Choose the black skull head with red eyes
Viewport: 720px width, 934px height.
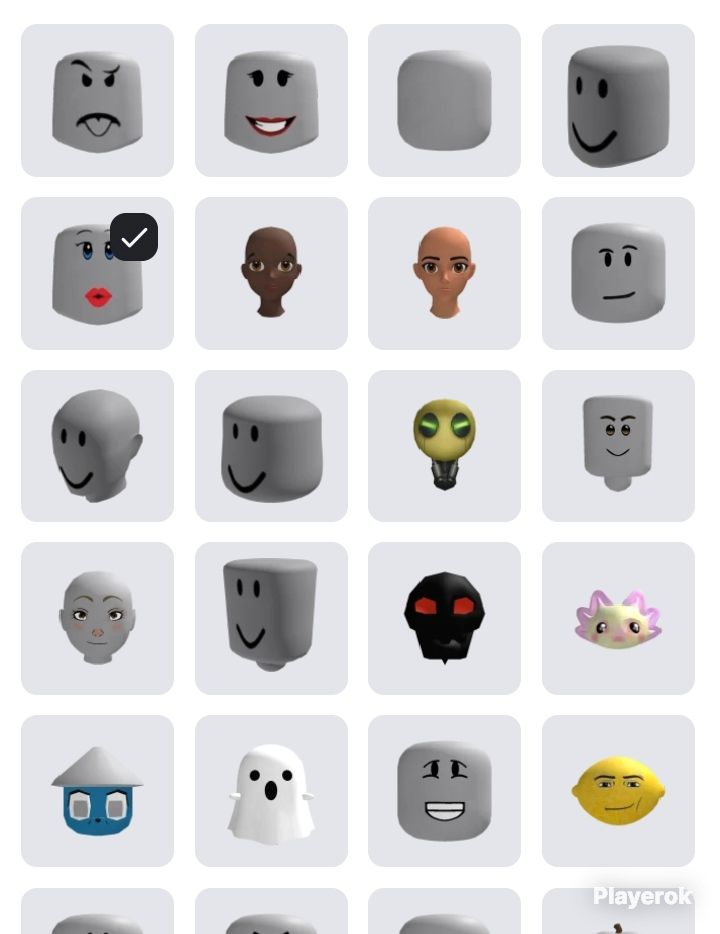click(x=444, y=618)
